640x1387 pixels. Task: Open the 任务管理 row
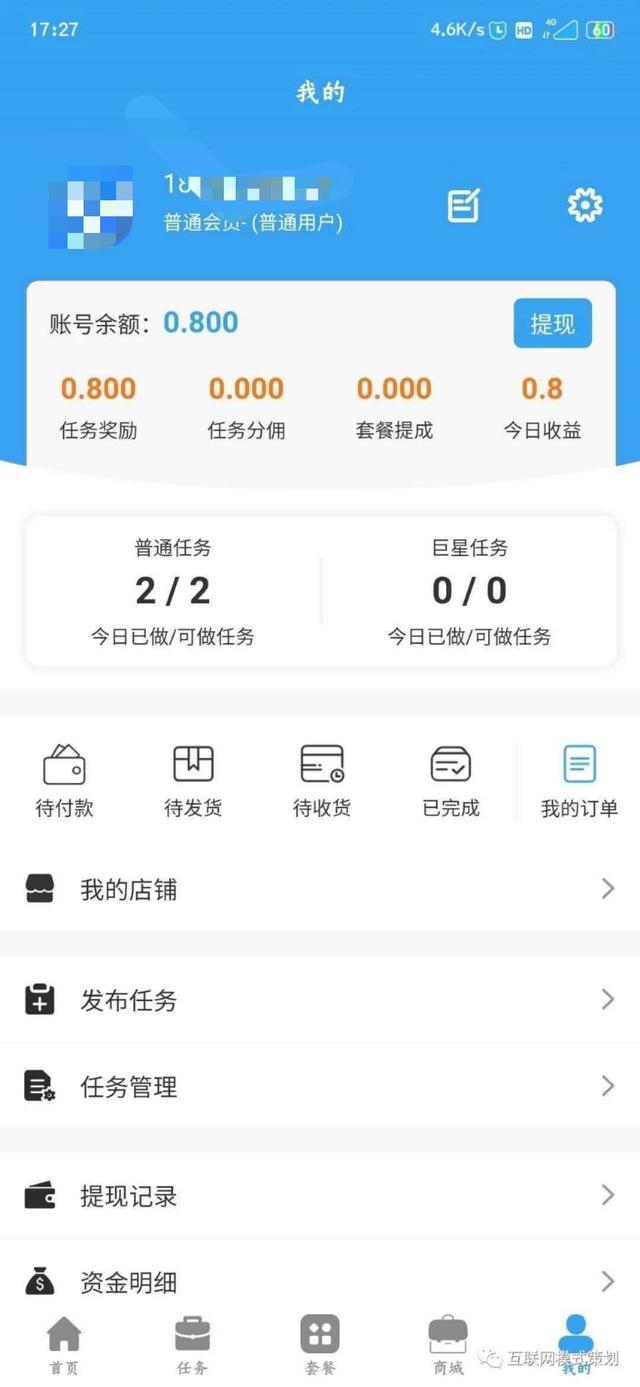[320, 1086]
